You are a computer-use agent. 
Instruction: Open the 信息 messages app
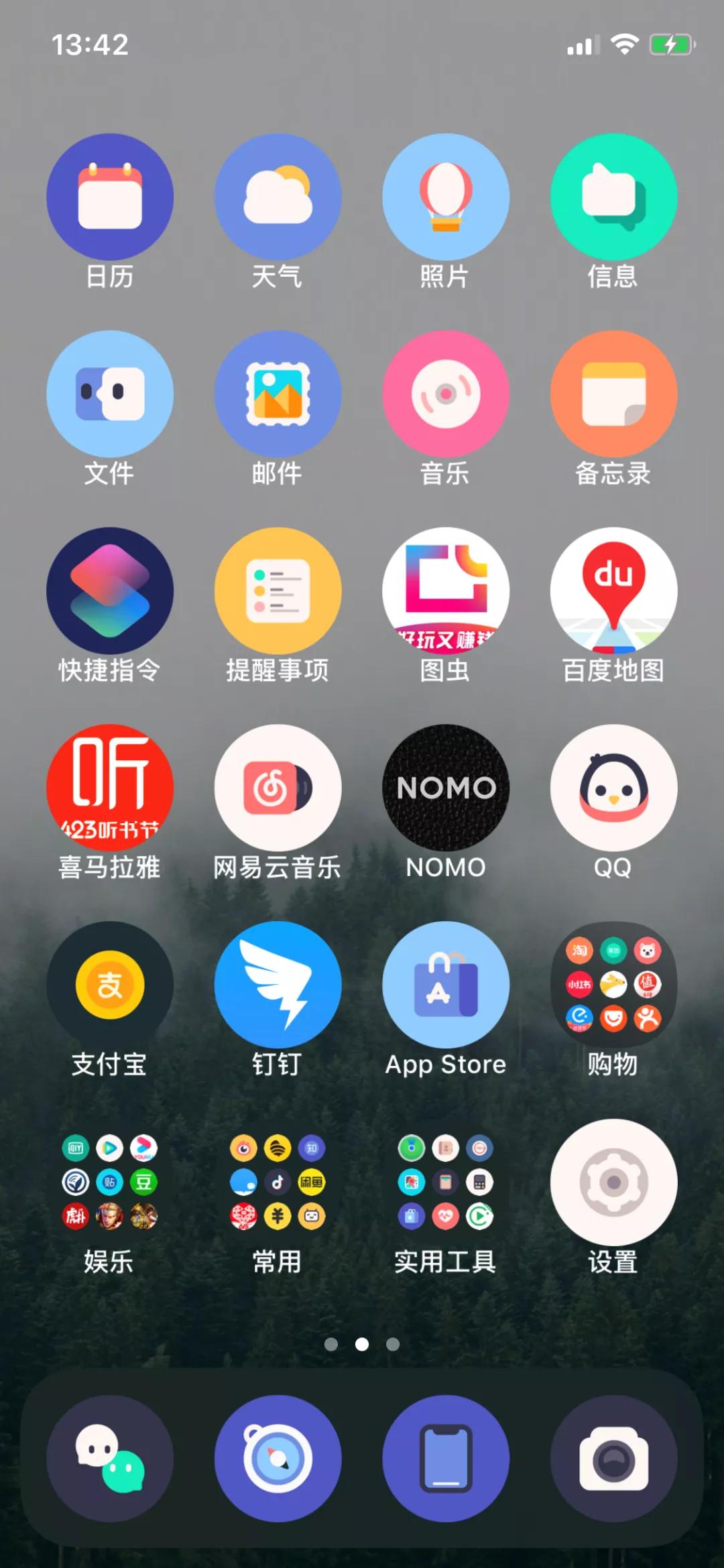click(612, 198)
